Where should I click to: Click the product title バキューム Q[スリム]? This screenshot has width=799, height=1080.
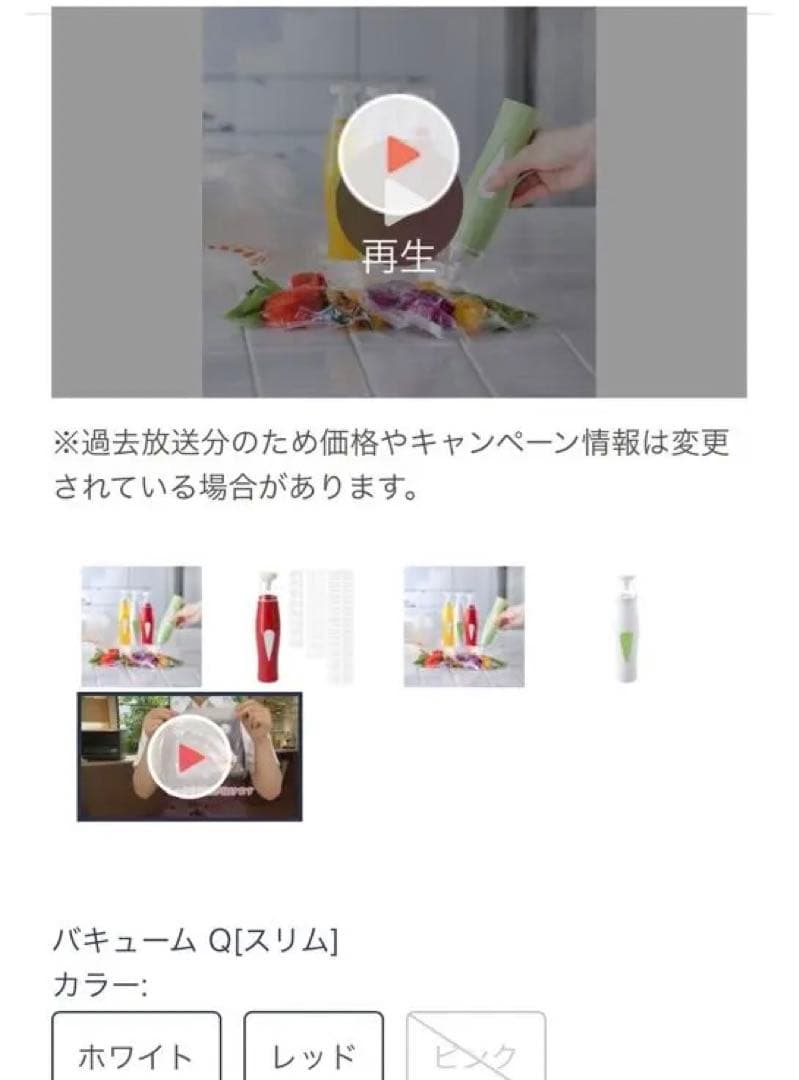pos(198,938)
